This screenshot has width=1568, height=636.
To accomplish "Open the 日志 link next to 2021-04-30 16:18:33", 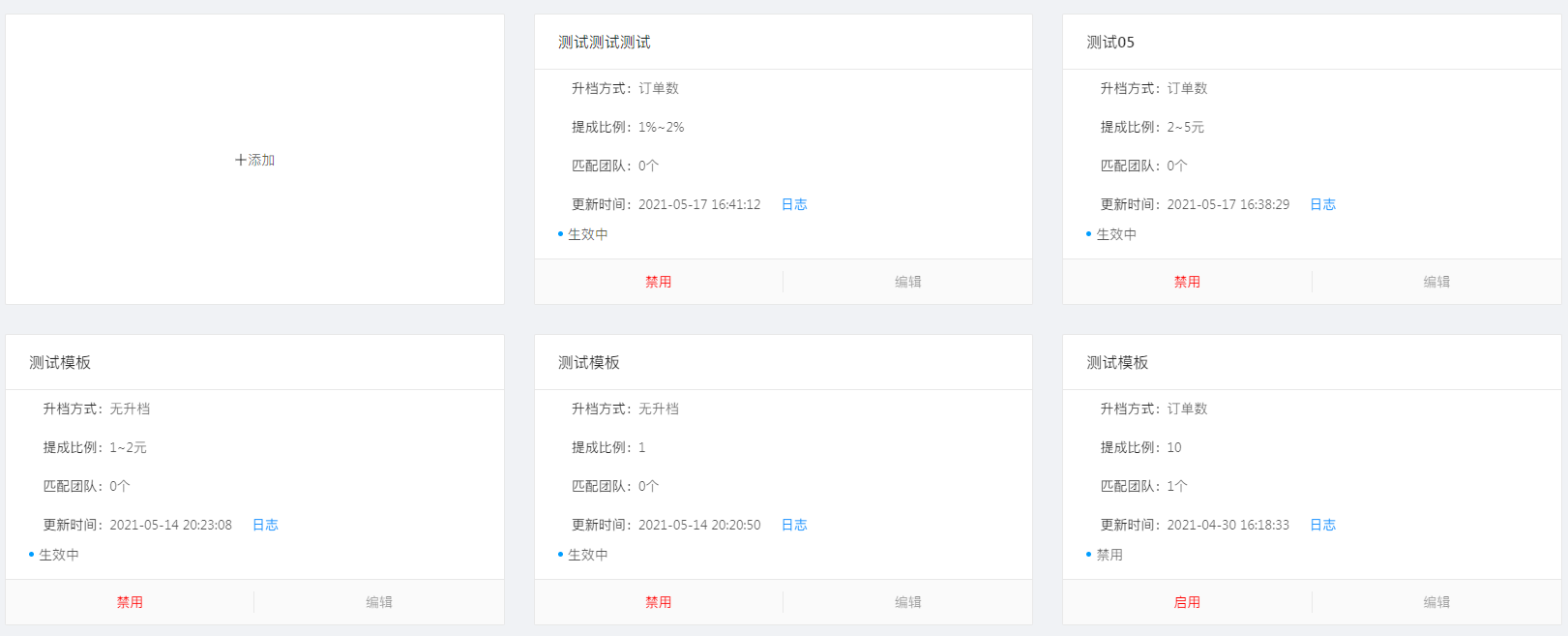I will click(x=1322, y=525).
